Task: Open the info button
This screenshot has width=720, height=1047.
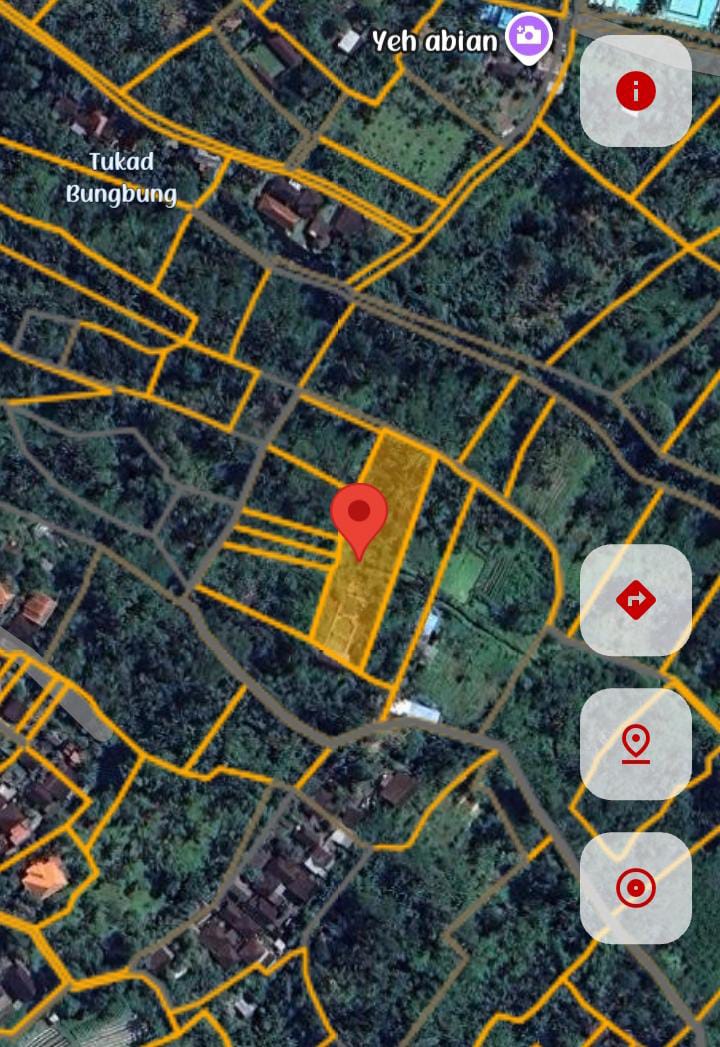Action: point(635,92)
